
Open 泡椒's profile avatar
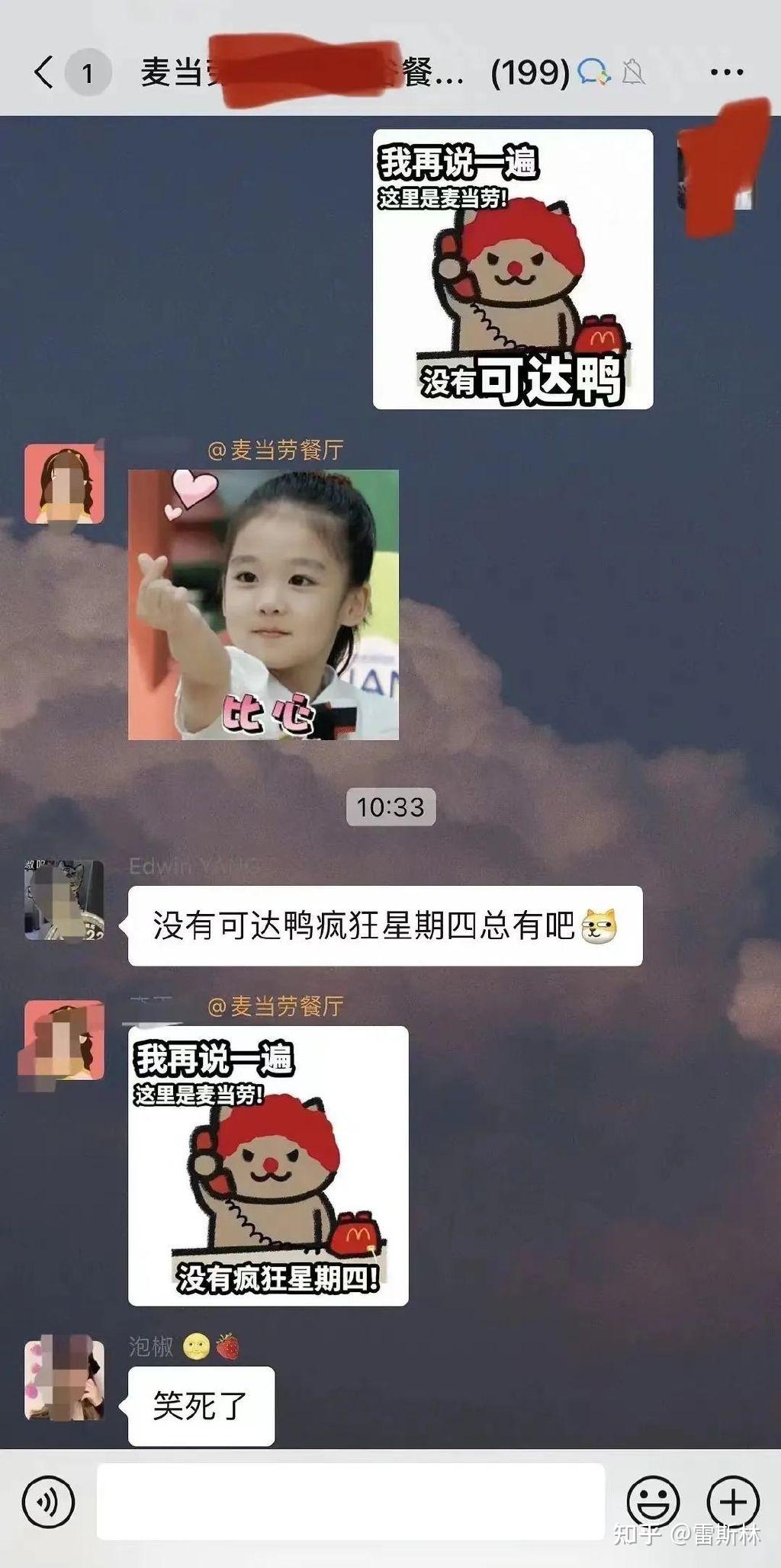pyautogui.click(x=64, y=1380)
